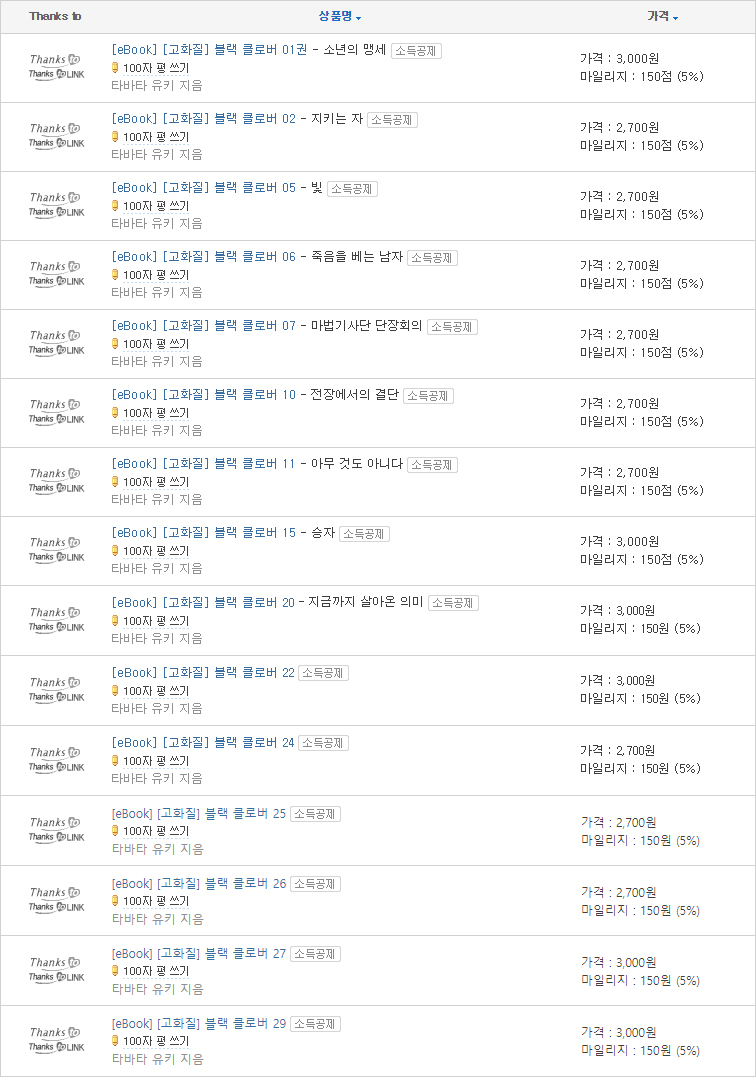Screen dimensions: 756x1077
Task: Open 블랙 클로버 11 아무 것도 아니다
Action: click(257, 464)
